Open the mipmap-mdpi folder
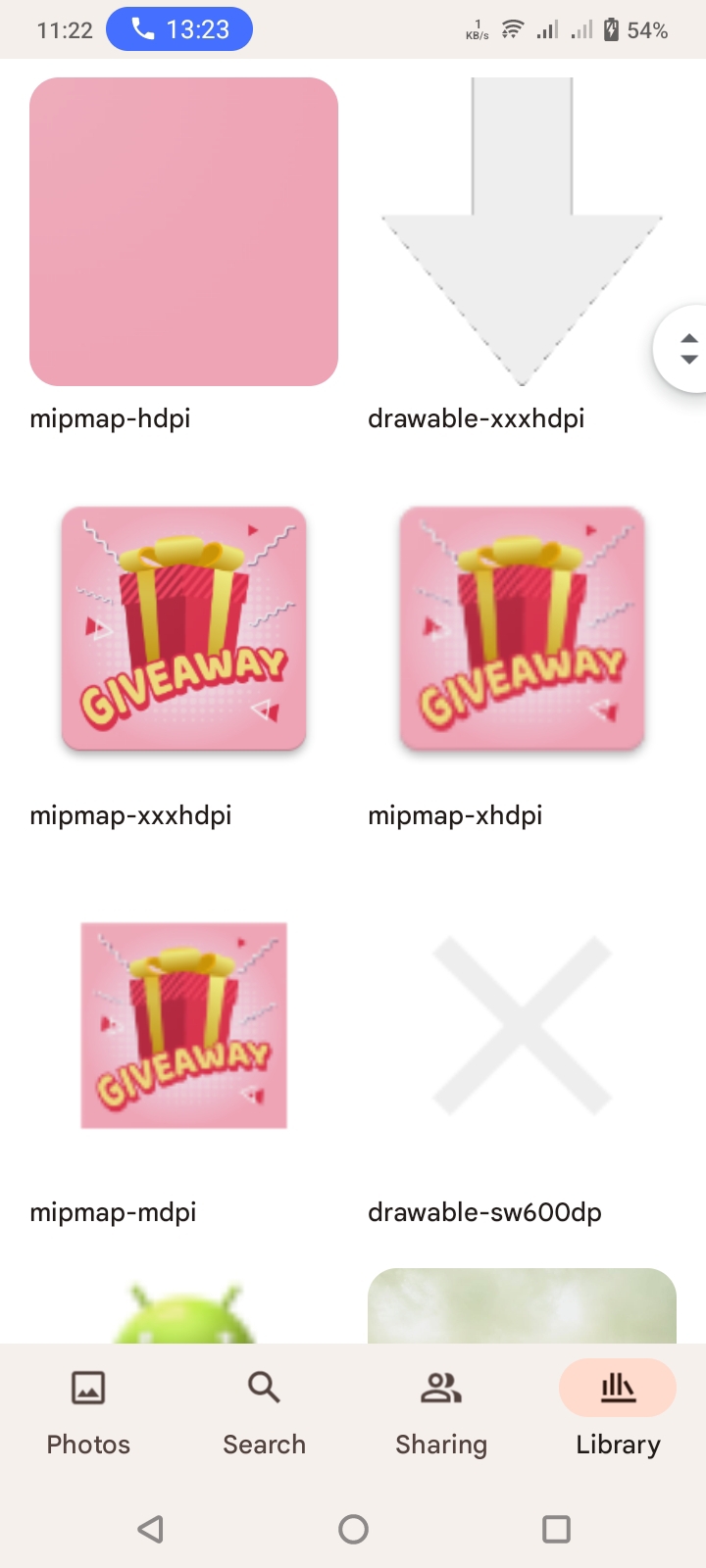This screenshot has height=1568, width=706. pyautogui.click(x=183, y=1025)
